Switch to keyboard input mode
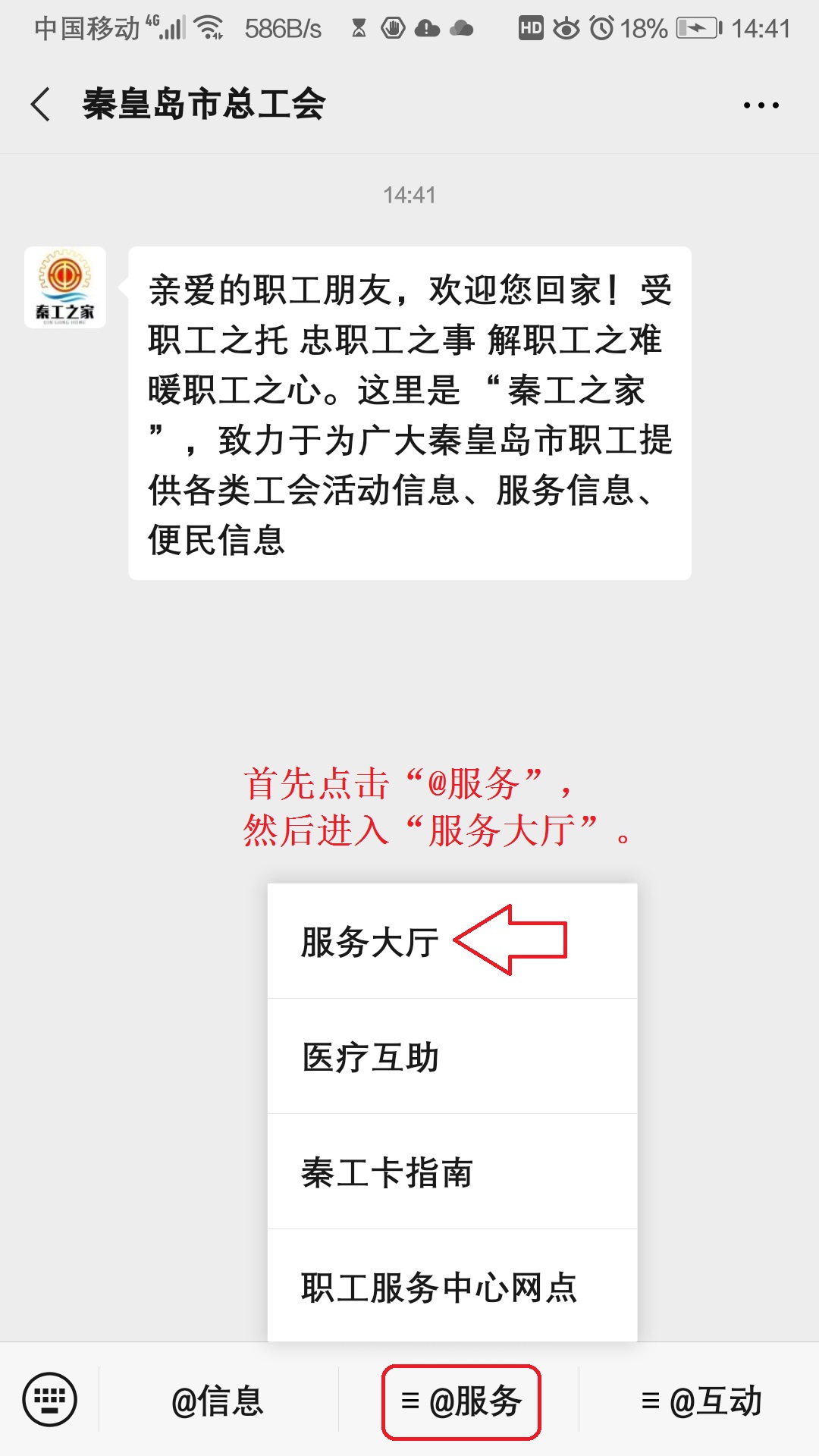 pos(49,1399)
